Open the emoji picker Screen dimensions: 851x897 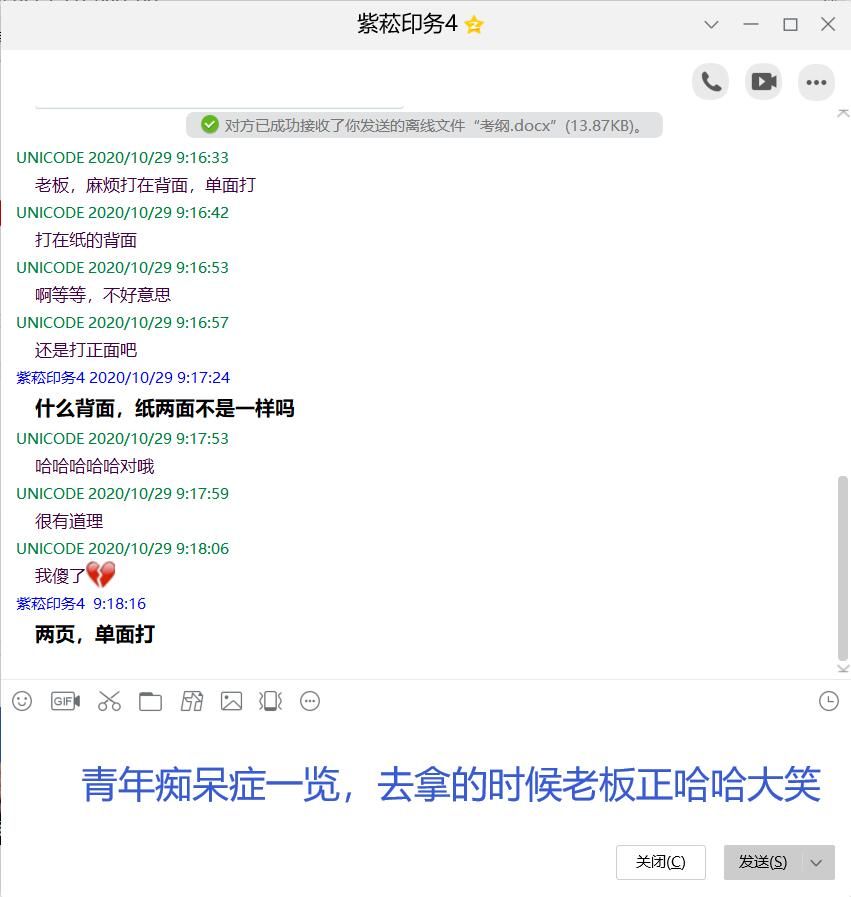tap(22, 701)
